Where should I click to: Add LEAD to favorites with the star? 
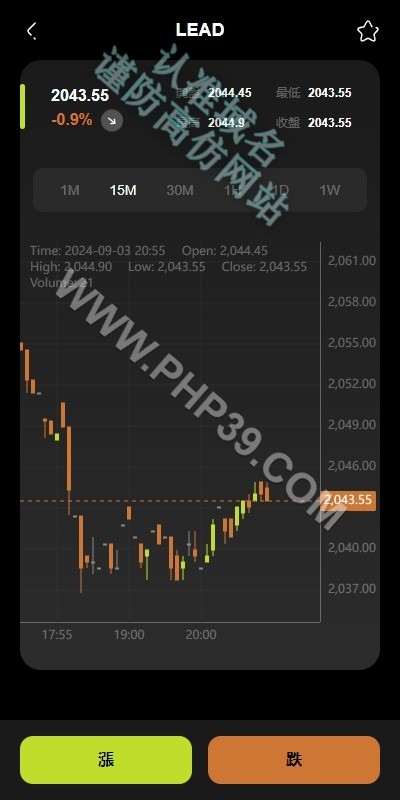pos(367,31)
